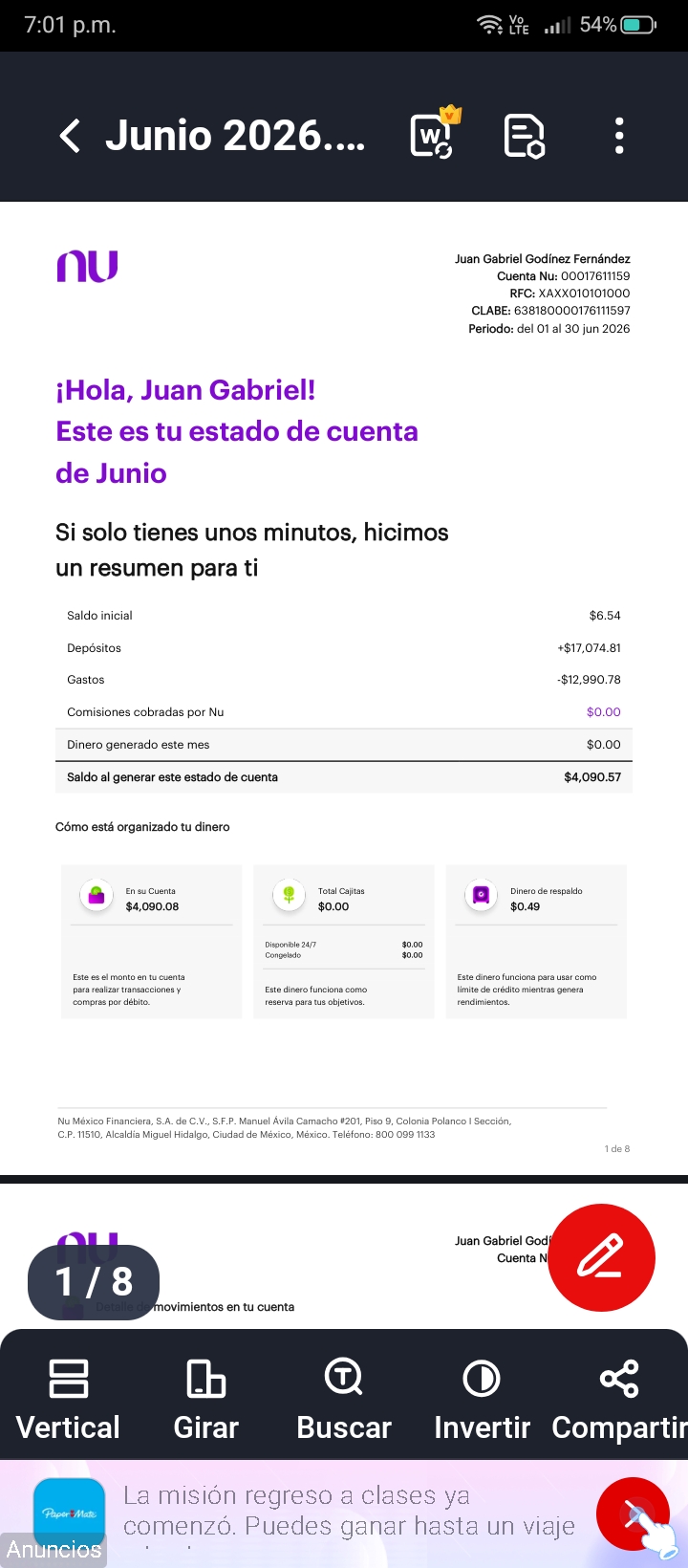Open the three-dot overflow menu

click(x=619, y=136)
